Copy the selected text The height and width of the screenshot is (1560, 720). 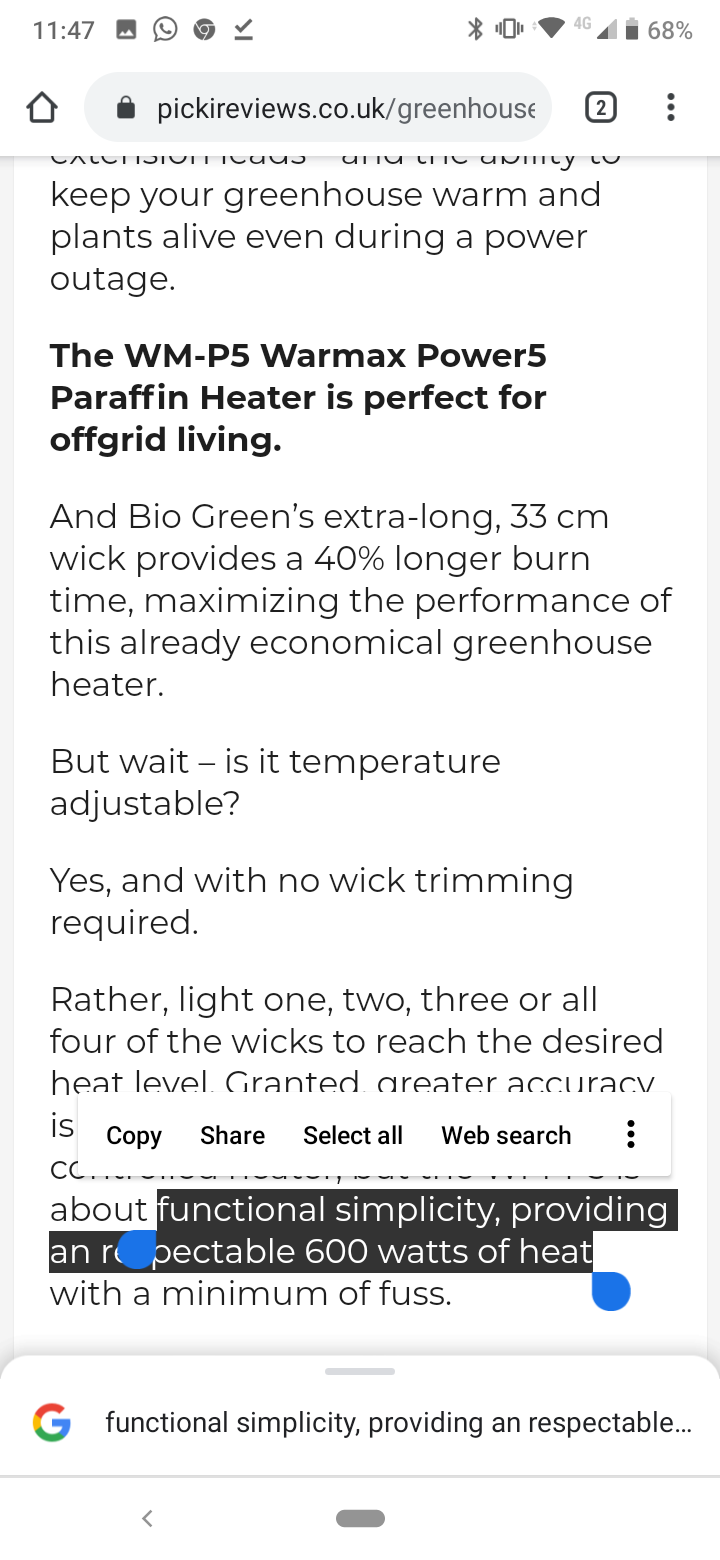click(x=134, y=1135)
